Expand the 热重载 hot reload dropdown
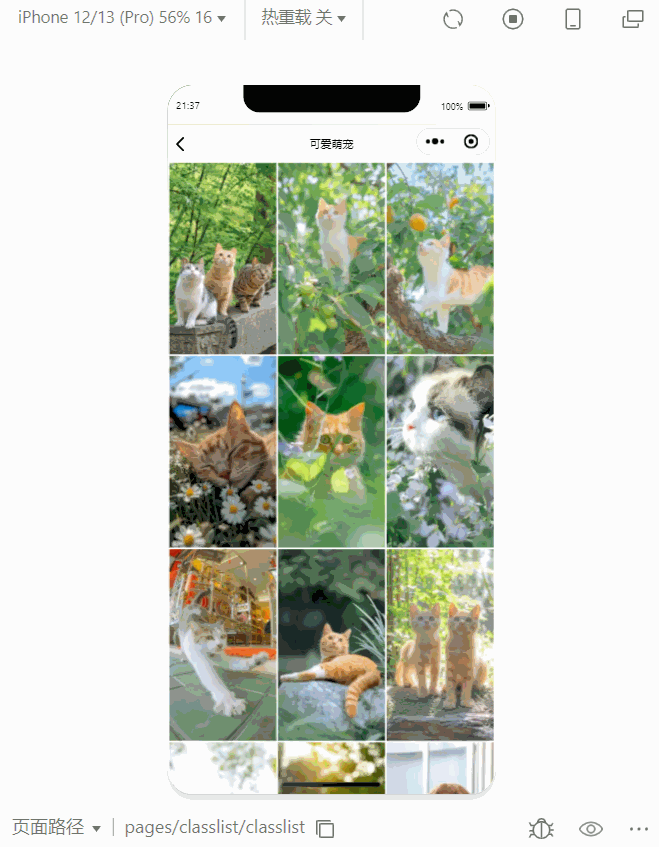The image size is (659, 847). click(303, 18)
